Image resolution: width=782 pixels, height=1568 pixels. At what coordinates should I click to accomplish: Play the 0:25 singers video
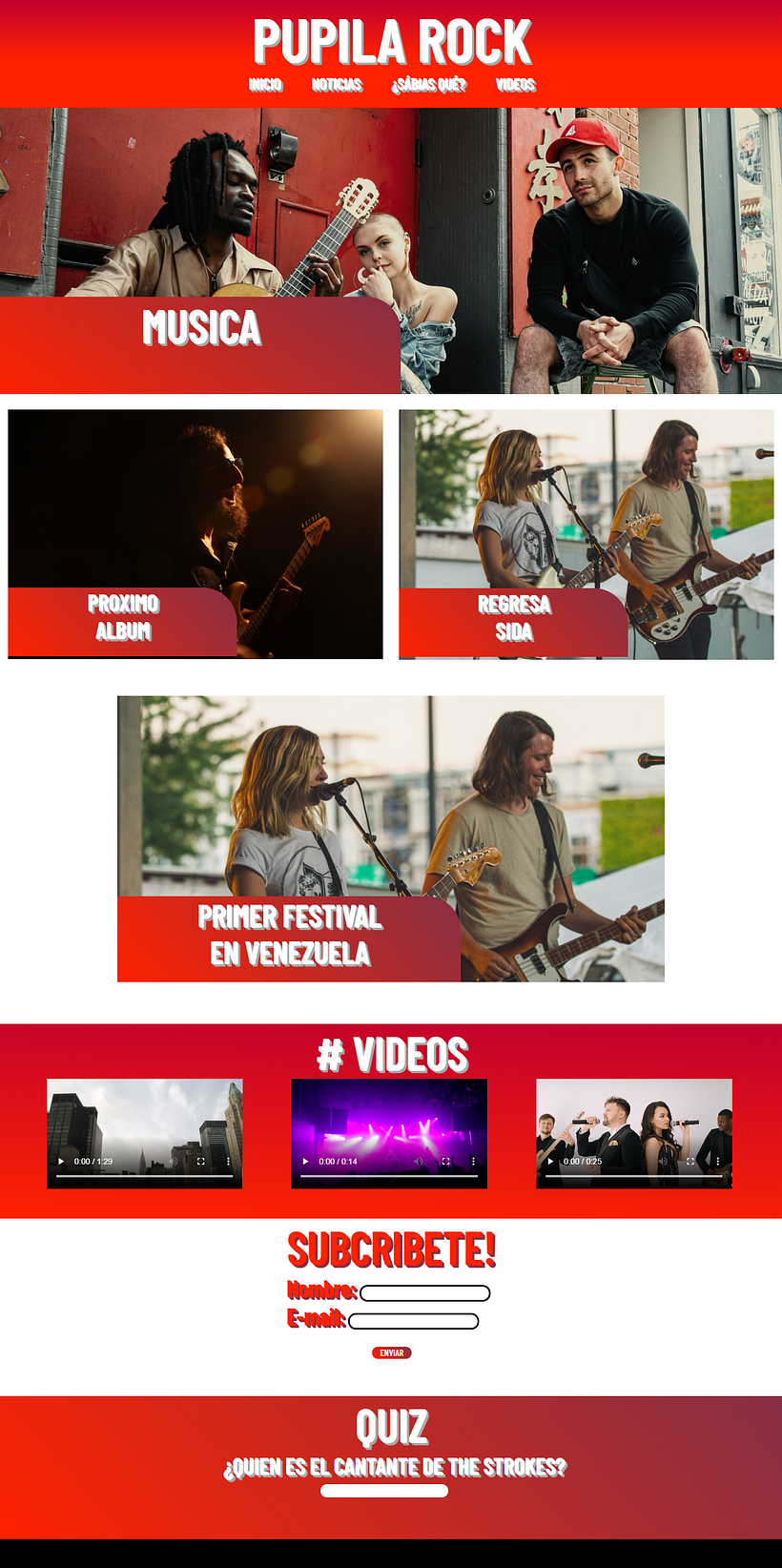pos(550,1162)
